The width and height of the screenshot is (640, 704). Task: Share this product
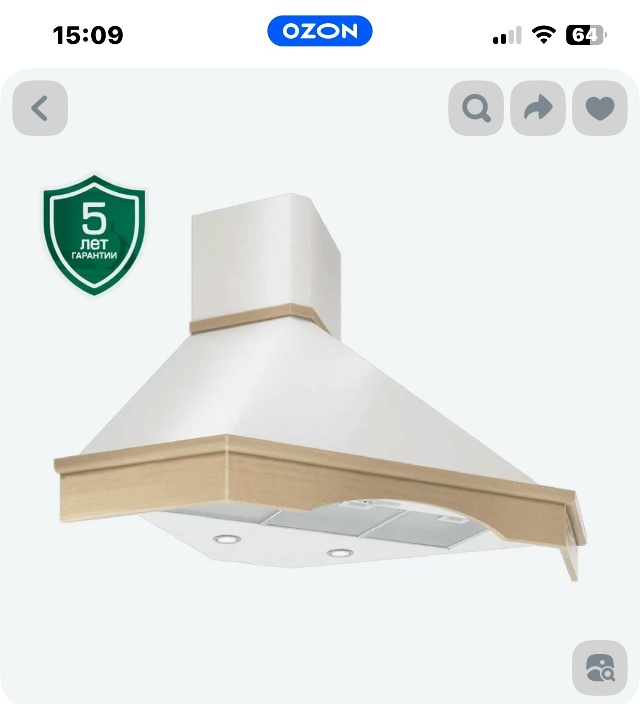click(538, 108)
